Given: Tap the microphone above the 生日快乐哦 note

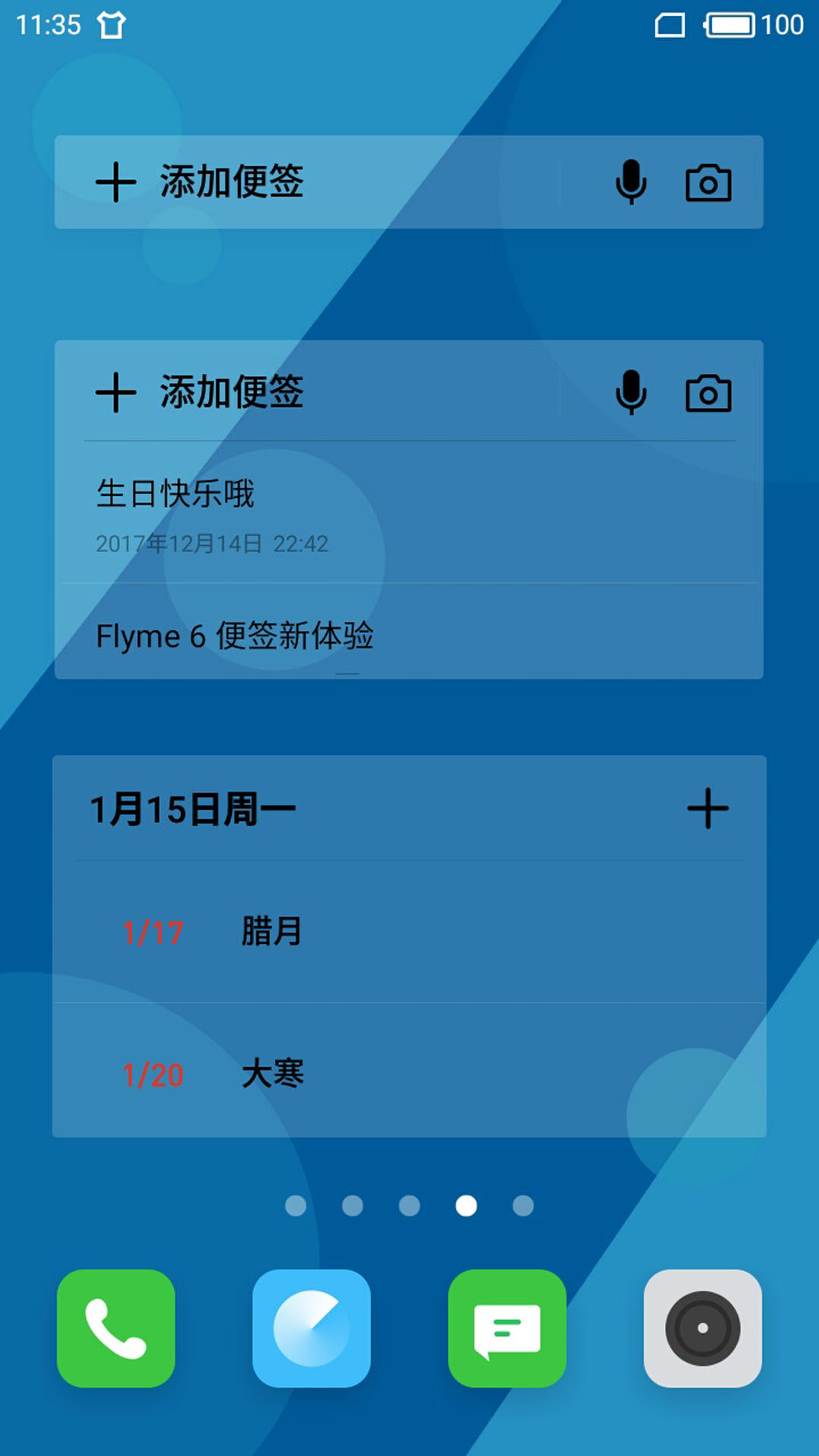Looking at the screenshot, I should click(631, 393).
